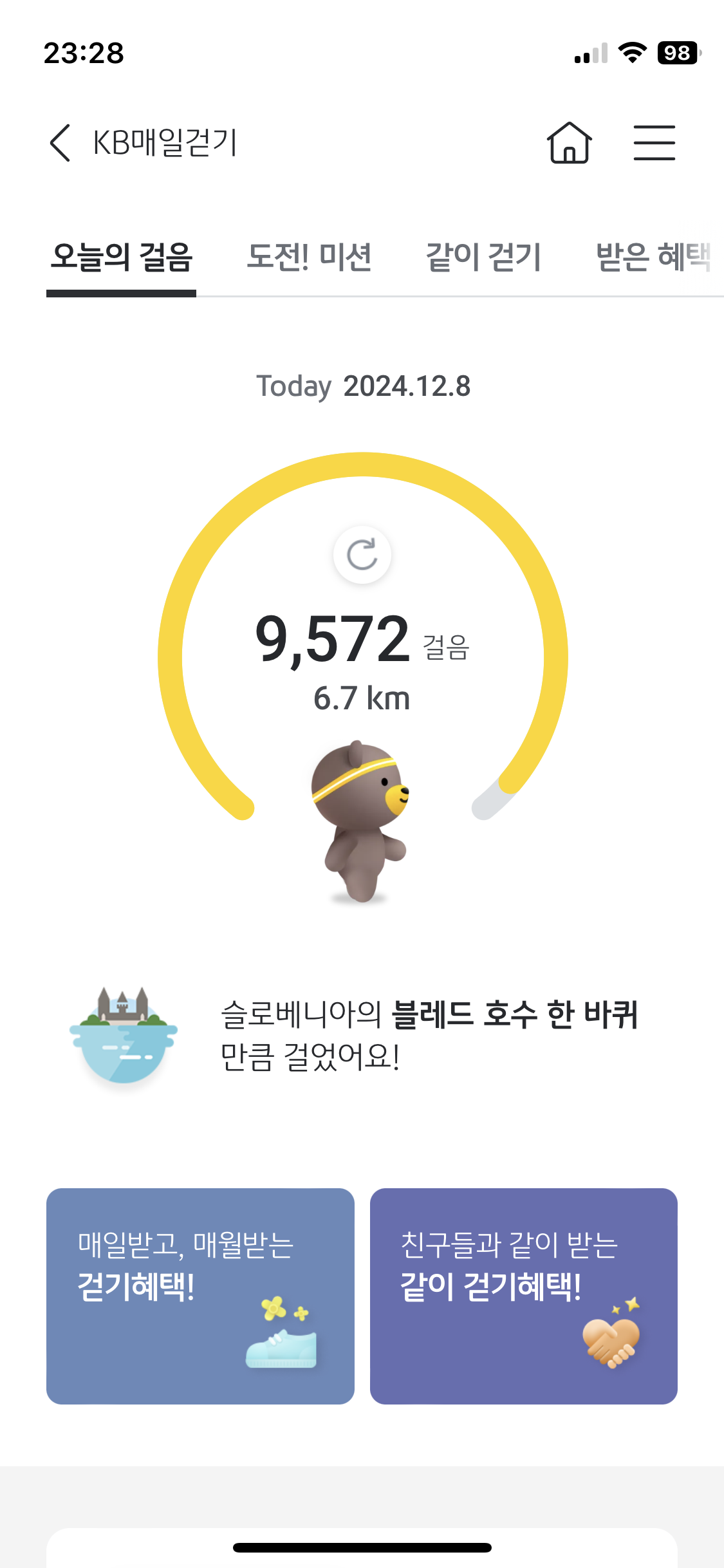
Task: Open the home icon
Action: click(569, 142)
